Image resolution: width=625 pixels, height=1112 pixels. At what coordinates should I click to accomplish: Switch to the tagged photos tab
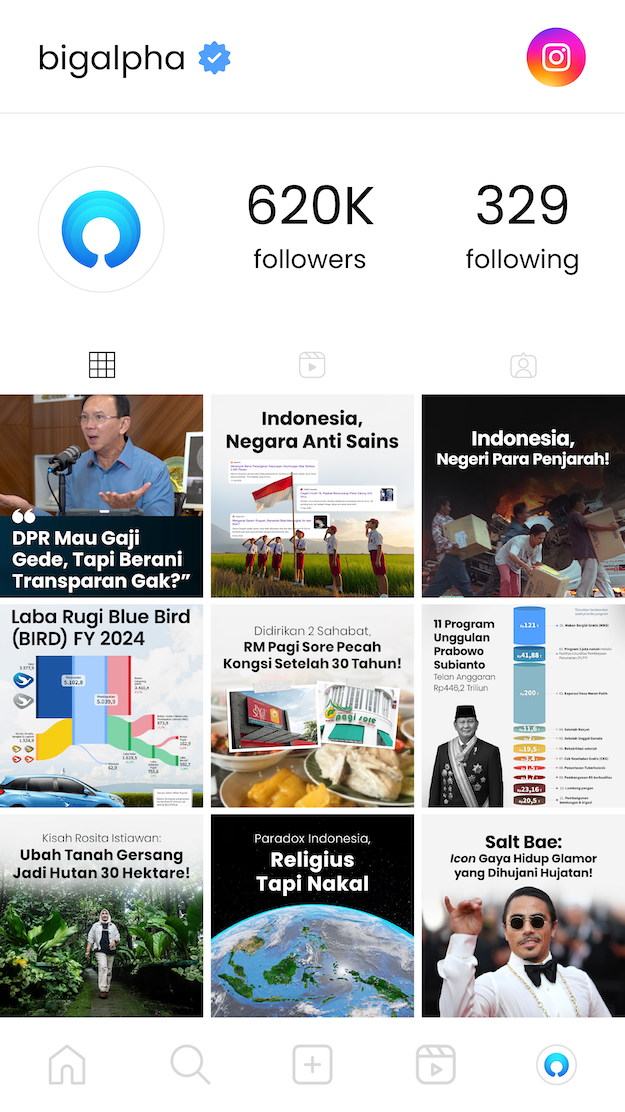[522, 365]
